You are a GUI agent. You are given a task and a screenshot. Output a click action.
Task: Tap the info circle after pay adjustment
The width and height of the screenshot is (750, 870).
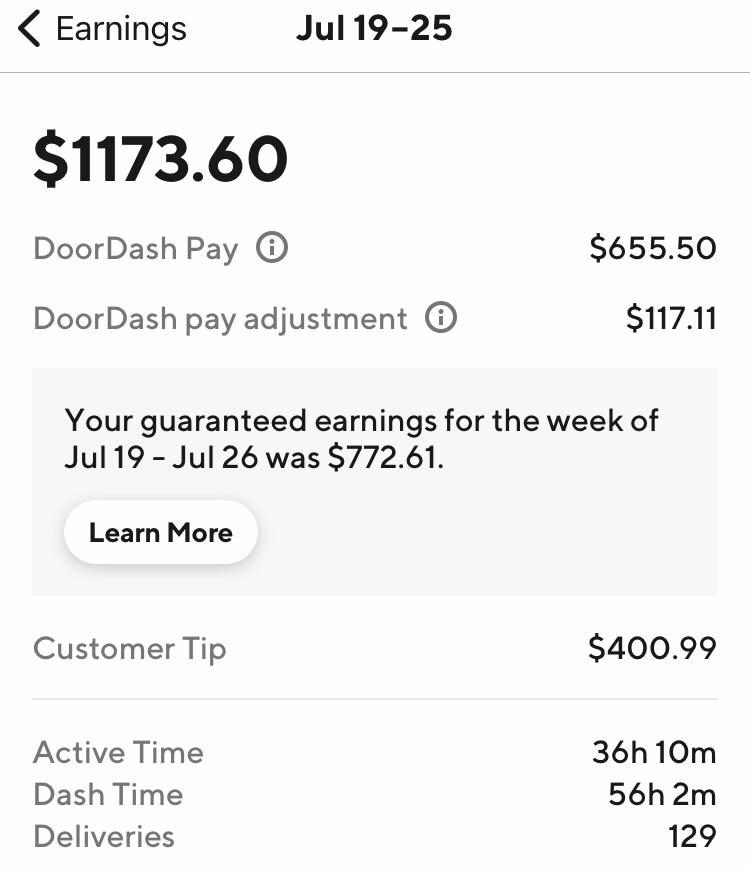(x=439, y=318)
